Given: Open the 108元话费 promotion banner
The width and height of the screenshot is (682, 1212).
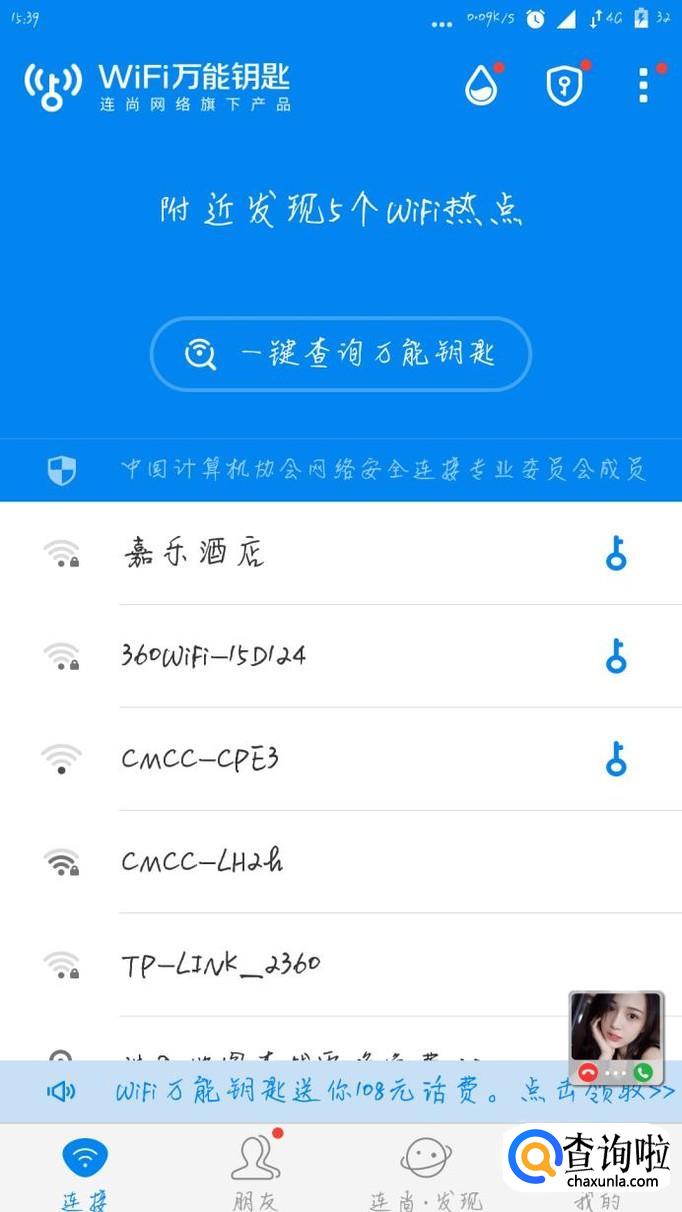Looking at the screenshot, I should point(340,1091).
